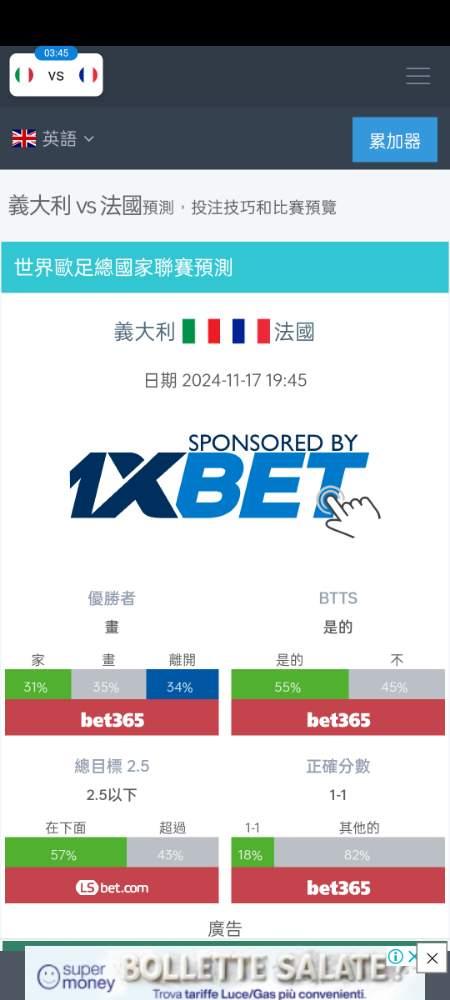The width and height of the screenshot is (450, 1000).
Task: Tap the Italy vs France match badge
Action: click(x=56, y=74)
